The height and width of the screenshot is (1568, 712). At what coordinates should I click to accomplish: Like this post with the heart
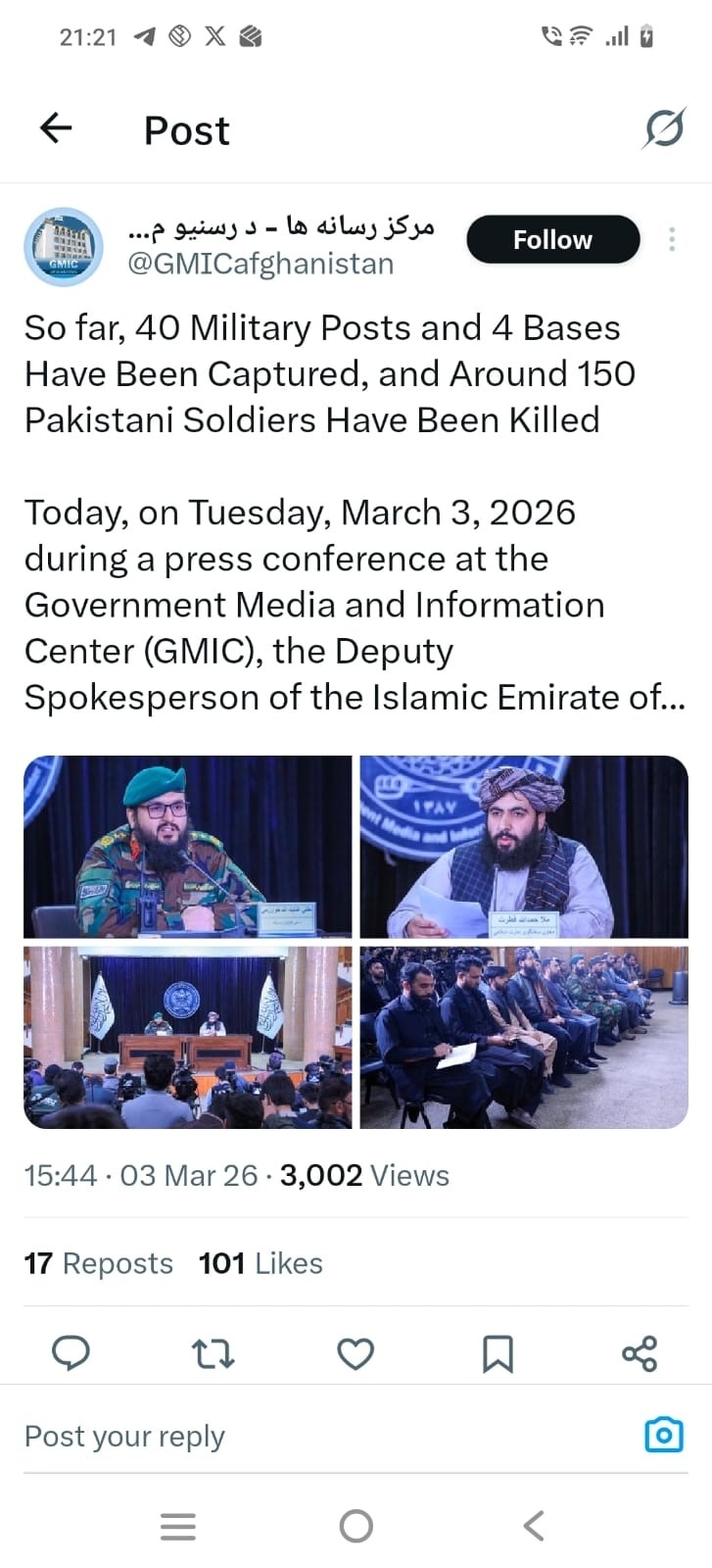point(356,1353)
